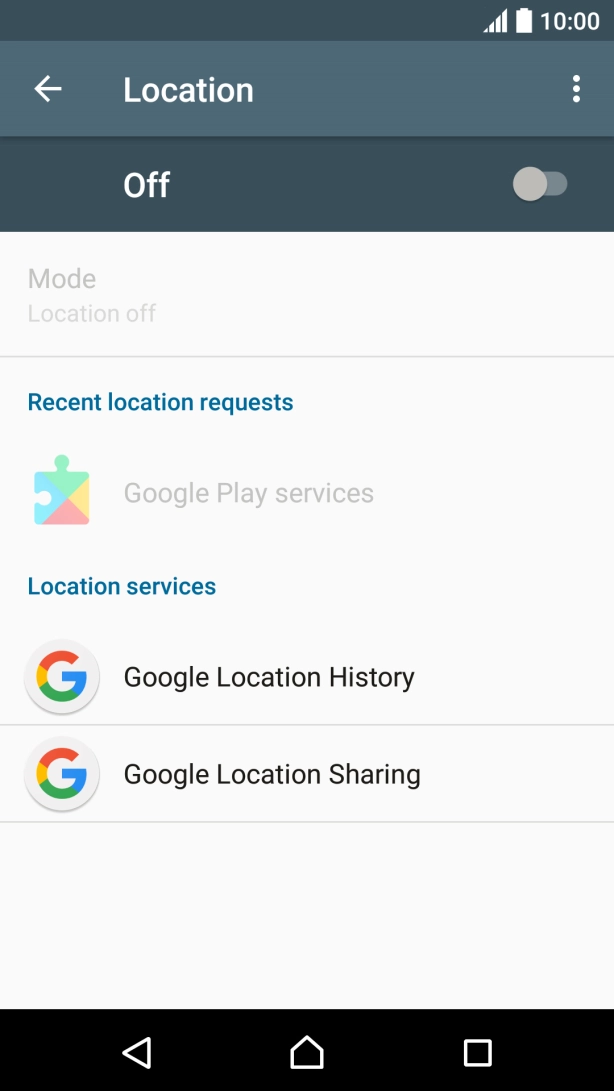Open Google Location History
614x1091 pixels.
[268, 677]
